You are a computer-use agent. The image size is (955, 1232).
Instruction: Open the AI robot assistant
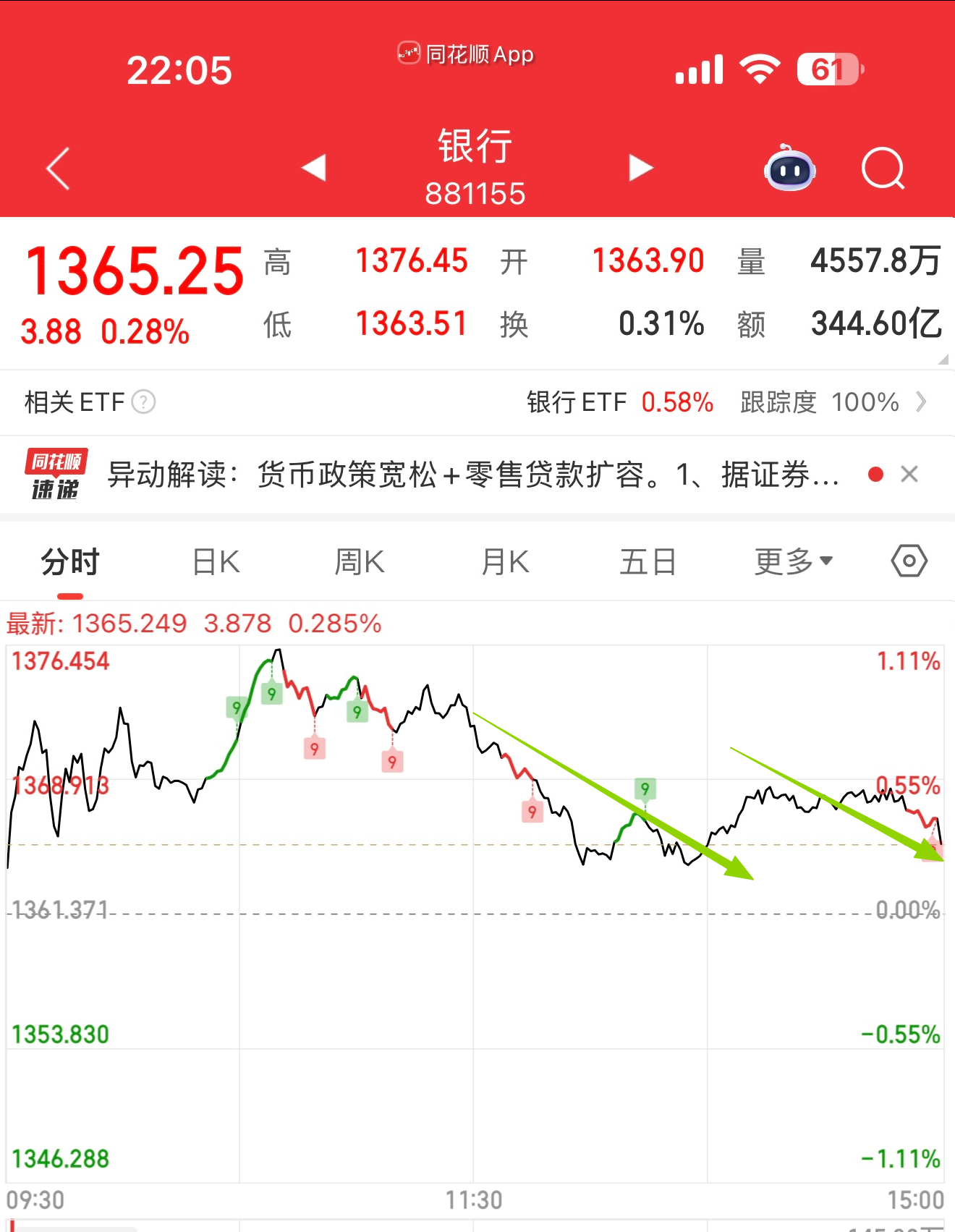click(789, 169)
